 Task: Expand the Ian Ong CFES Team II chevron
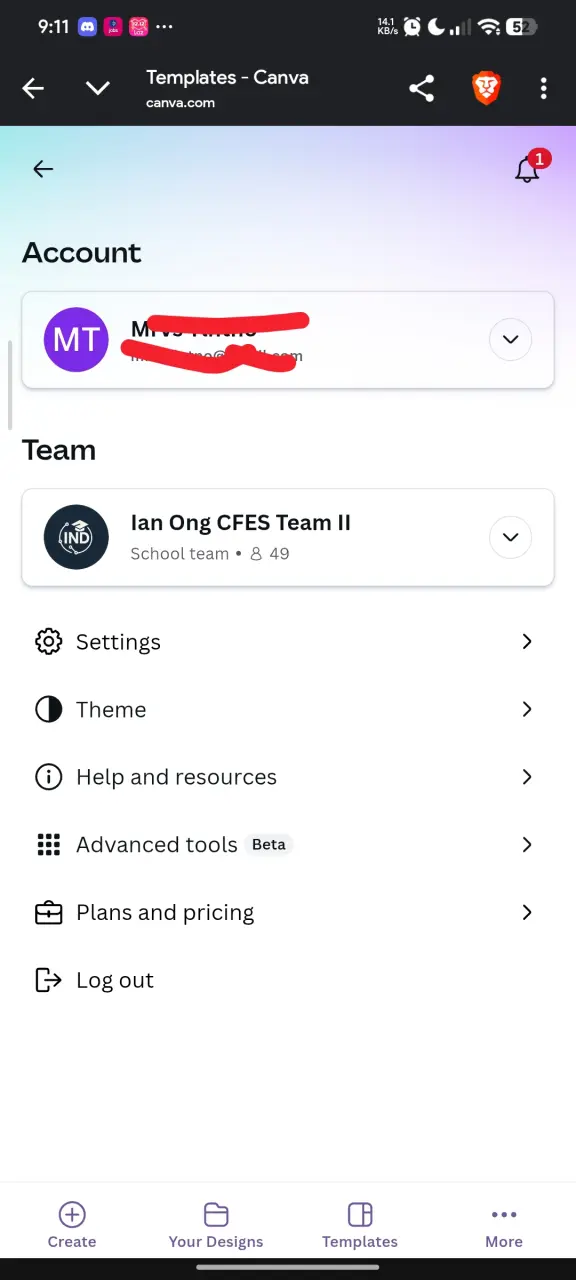pos(510,537)
